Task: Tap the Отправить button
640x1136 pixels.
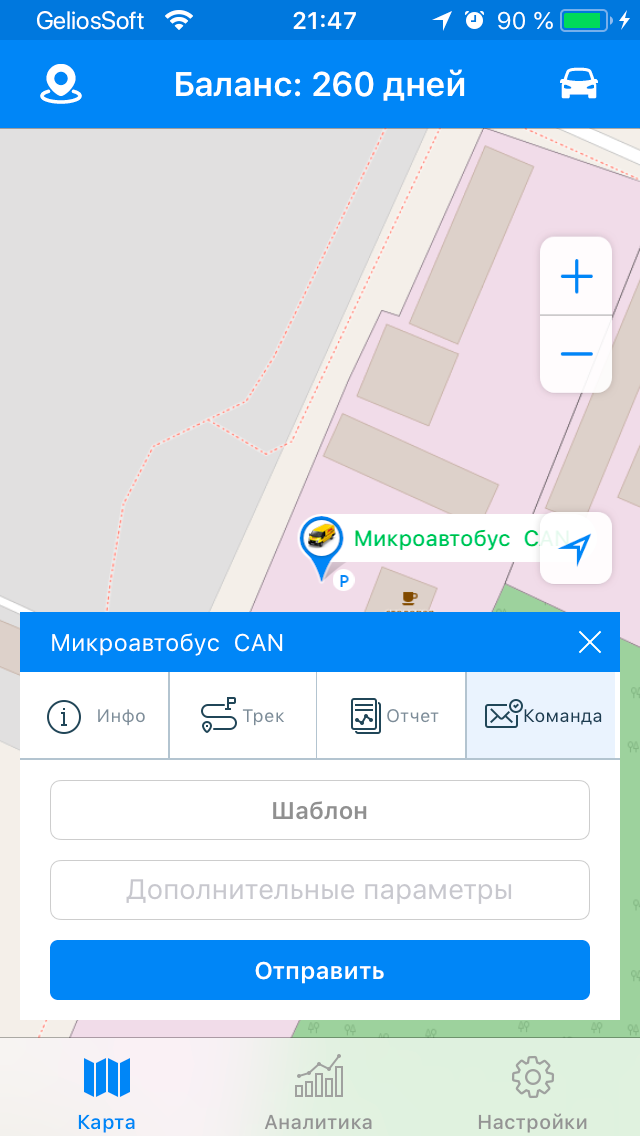Action: (x=320, y=970)
